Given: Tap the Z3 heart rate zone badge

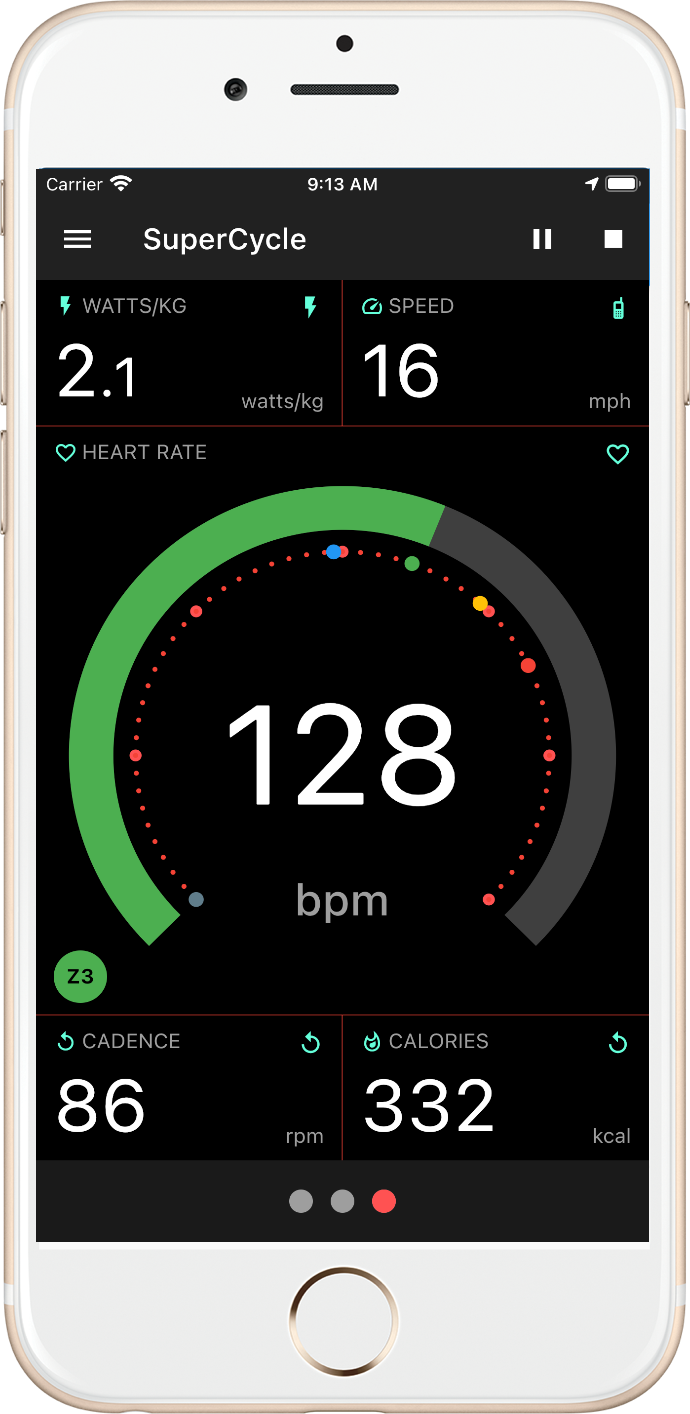Looking at the screenshot, I should (x=80, y=976).
